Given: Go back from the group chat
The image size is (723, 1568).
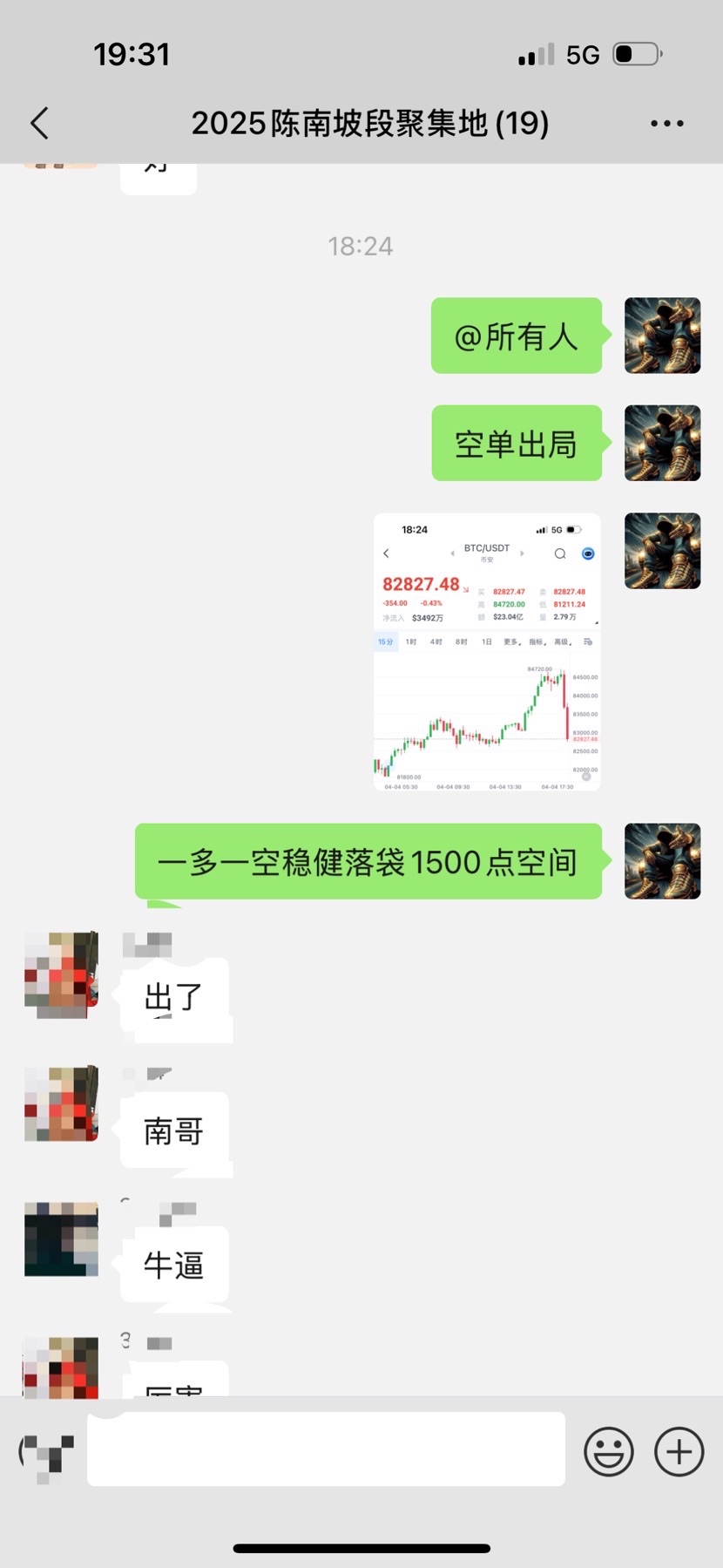Looking at the screenshot, I should [39, 124].
